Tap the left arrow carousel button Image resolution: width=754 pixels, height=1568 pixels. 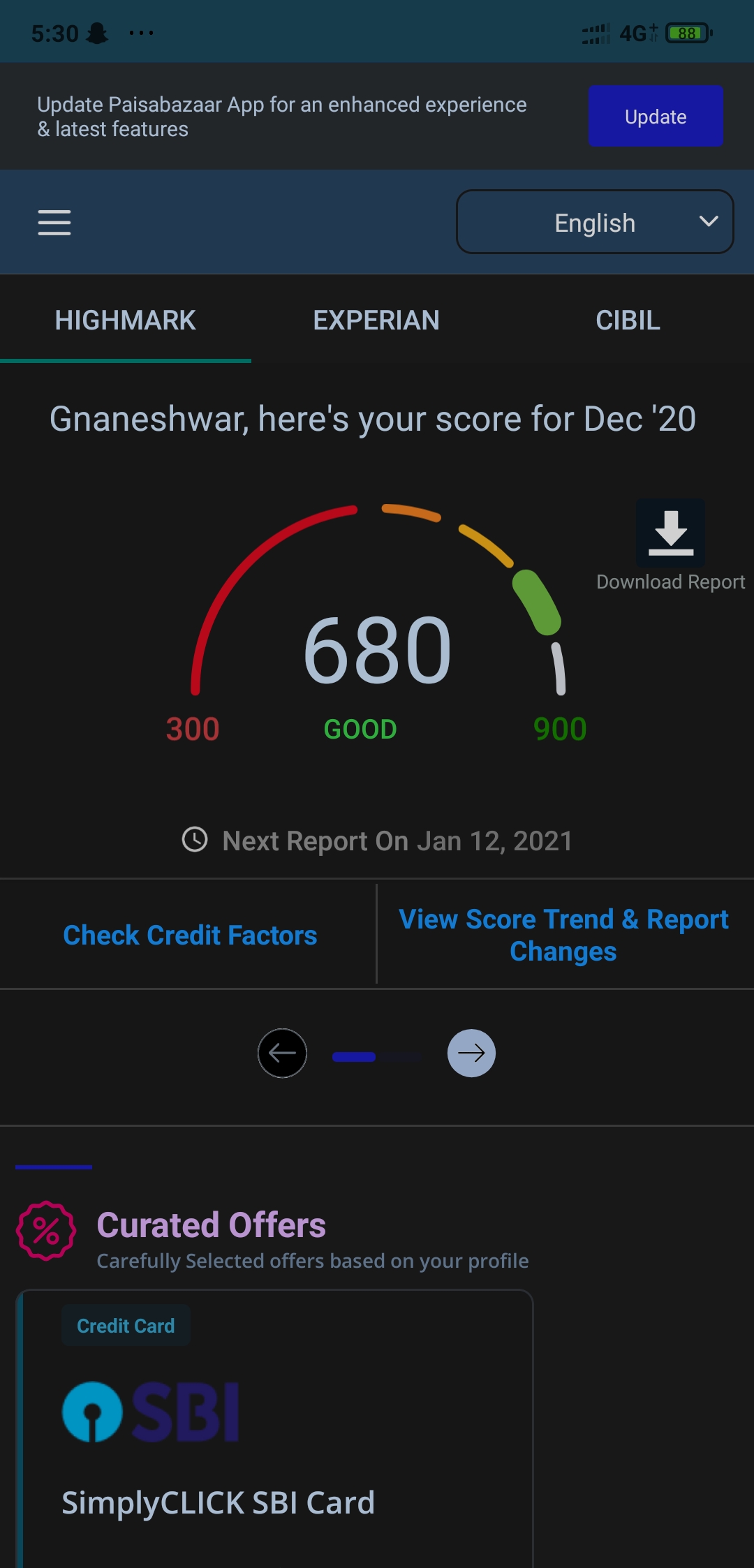[282, 1053]
